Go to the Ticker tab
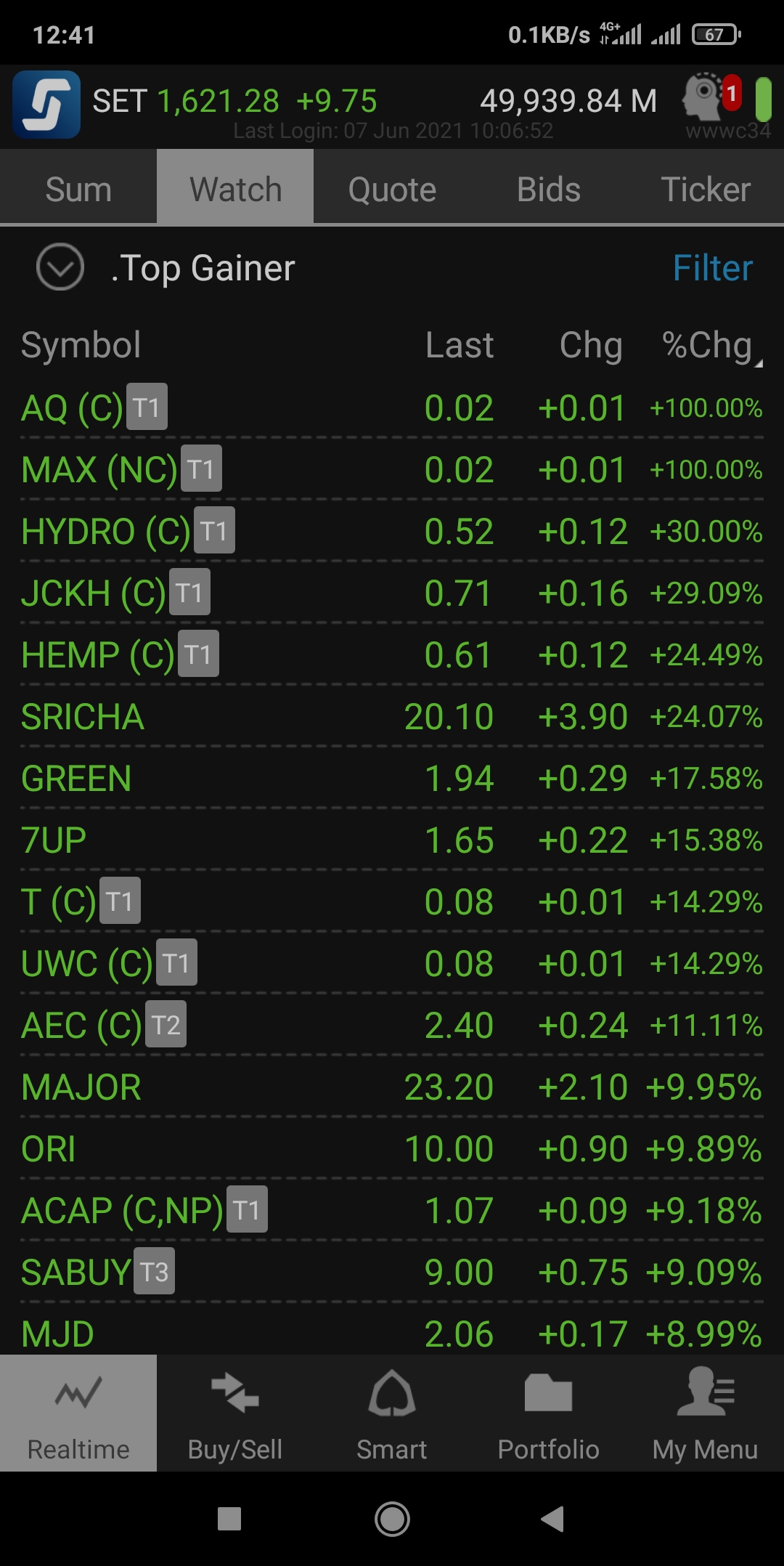Screen dimensions: 784x1566 pos(706,189)
